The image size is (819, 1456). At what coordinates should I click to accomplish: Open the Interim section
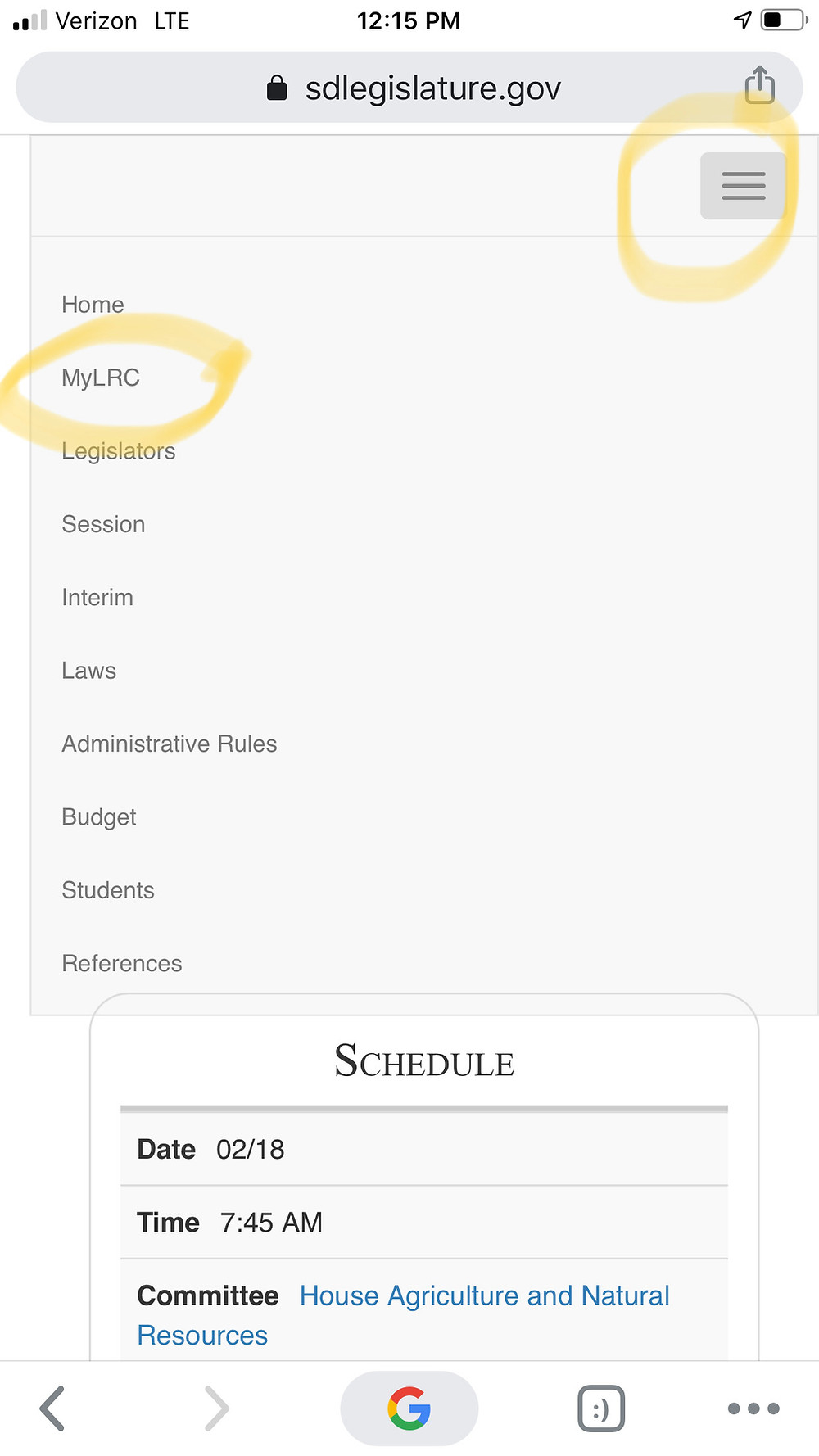[x=97, y=598]
